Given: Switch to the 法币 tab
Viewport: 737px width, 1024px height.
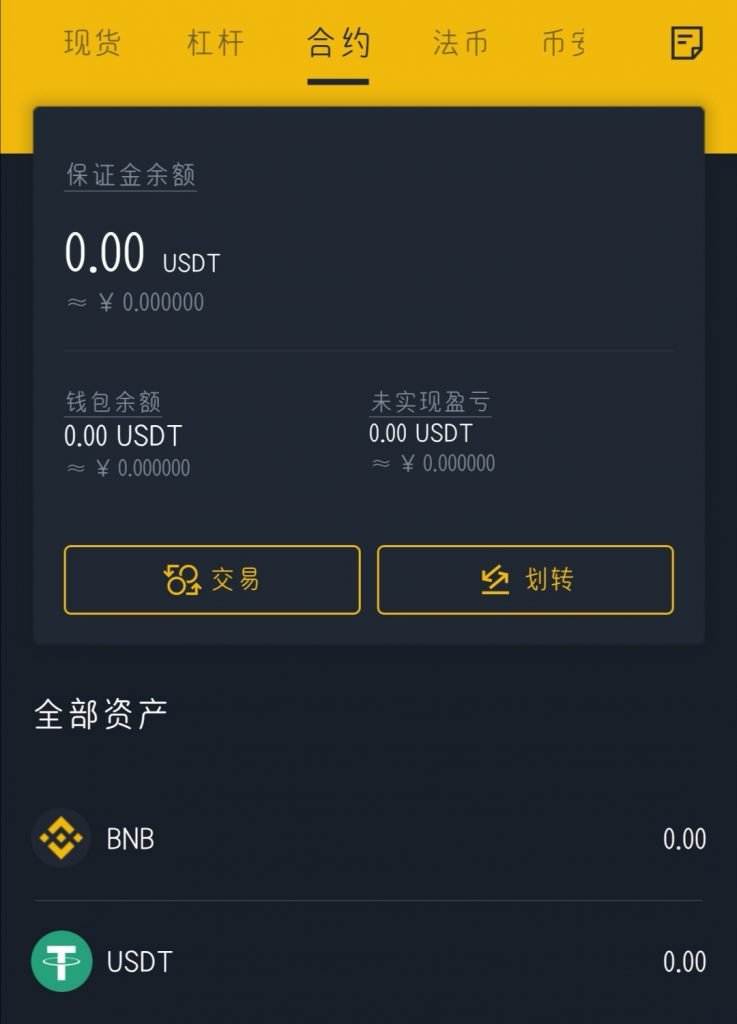Looking at the screenshot, I should pyautogui.click(x=461, y=44).
